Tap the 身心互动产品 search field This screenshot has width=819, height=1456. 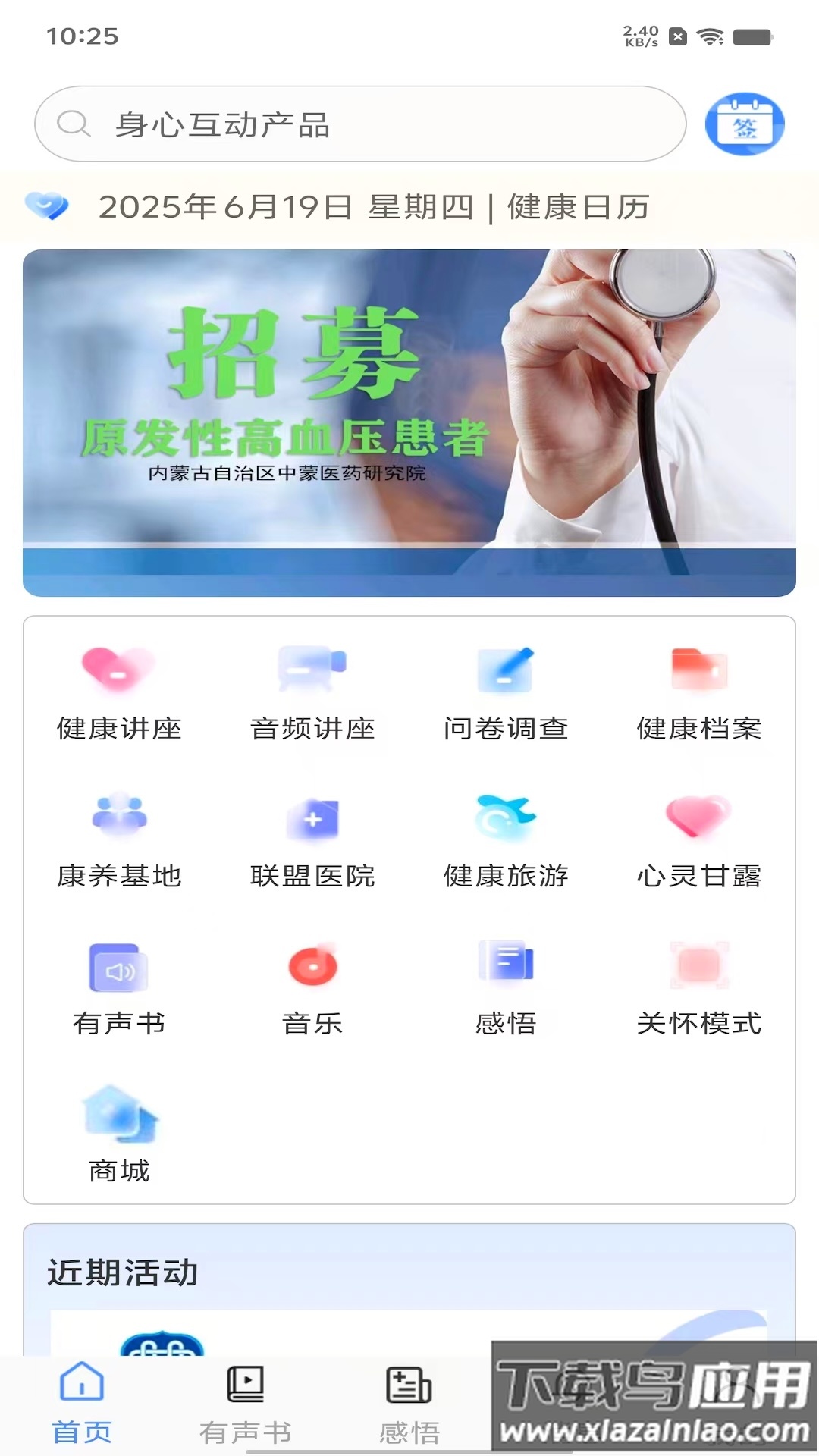tap(364, 124)
